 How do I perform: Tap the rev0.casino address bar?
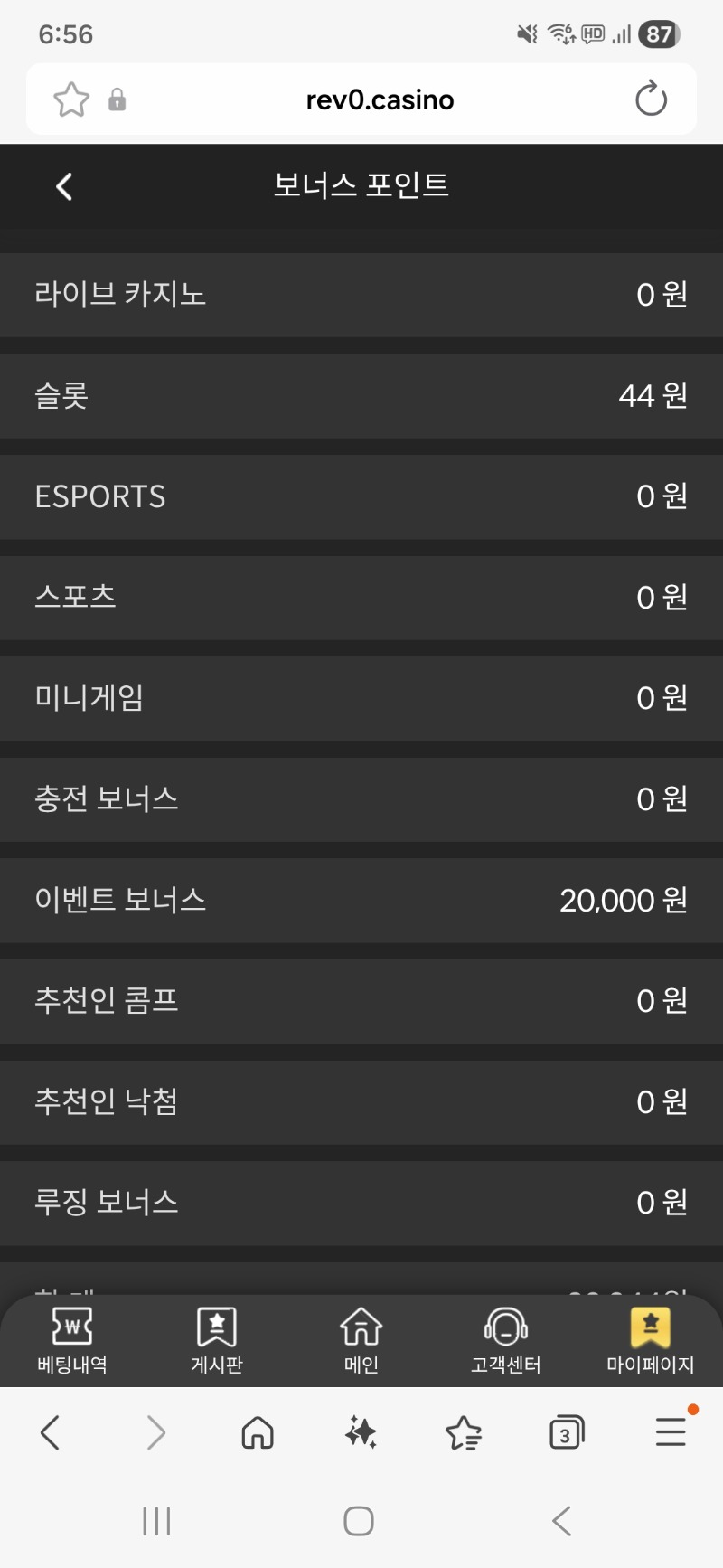[x=380, y=99]
